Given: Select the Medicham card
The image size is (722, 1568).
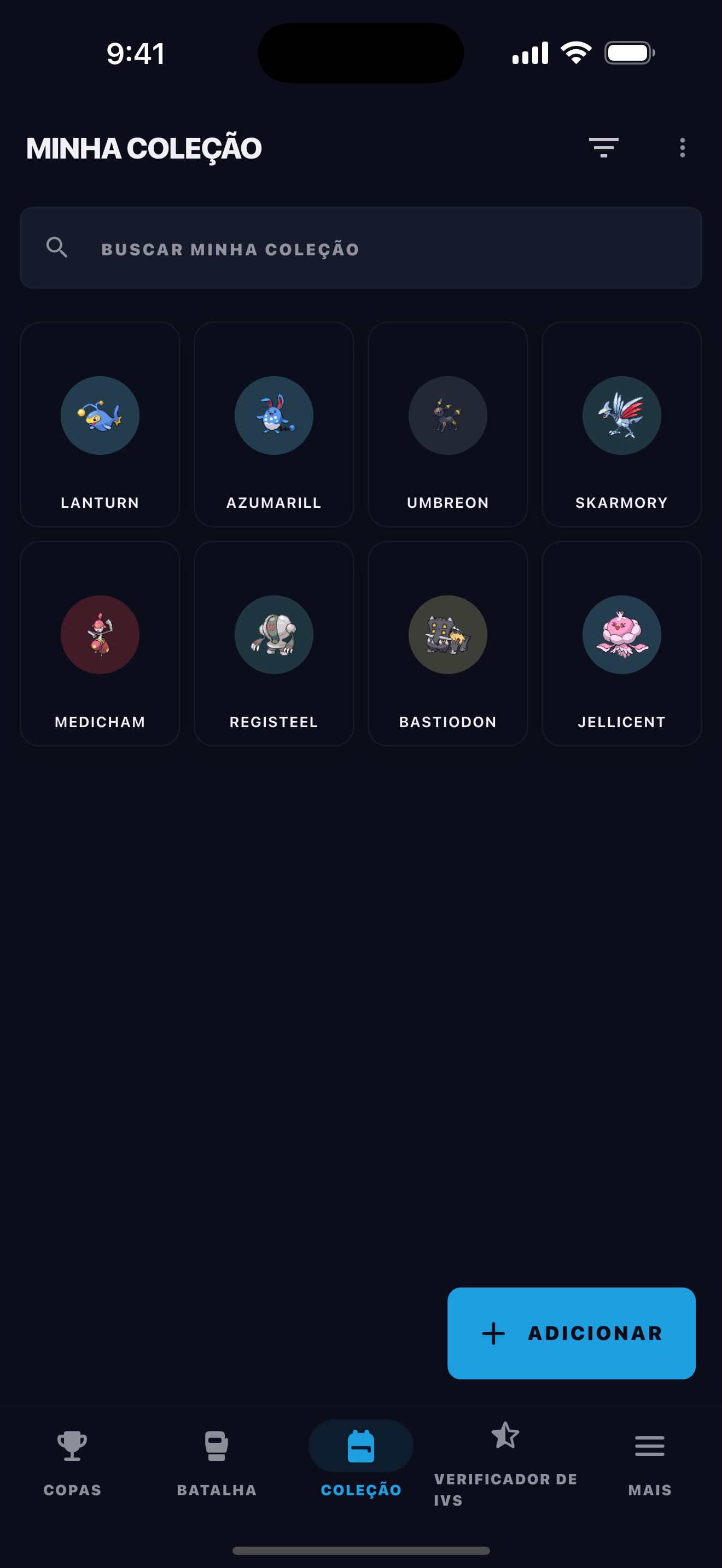Looking at the screenshot, I should click(100, 643).
